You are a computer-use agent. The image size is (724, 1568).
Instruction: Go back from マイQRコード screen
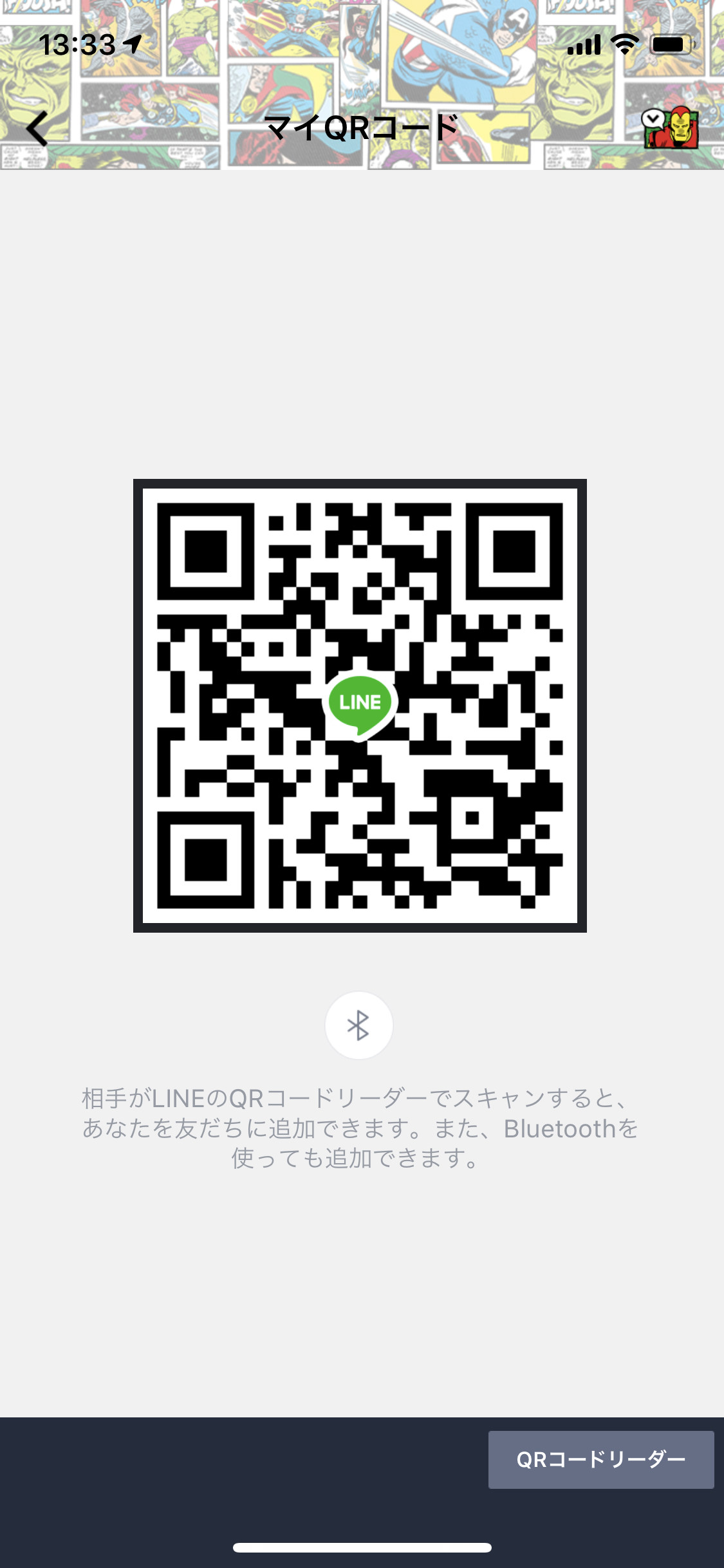pyautogui.click(x=37, y=129)
